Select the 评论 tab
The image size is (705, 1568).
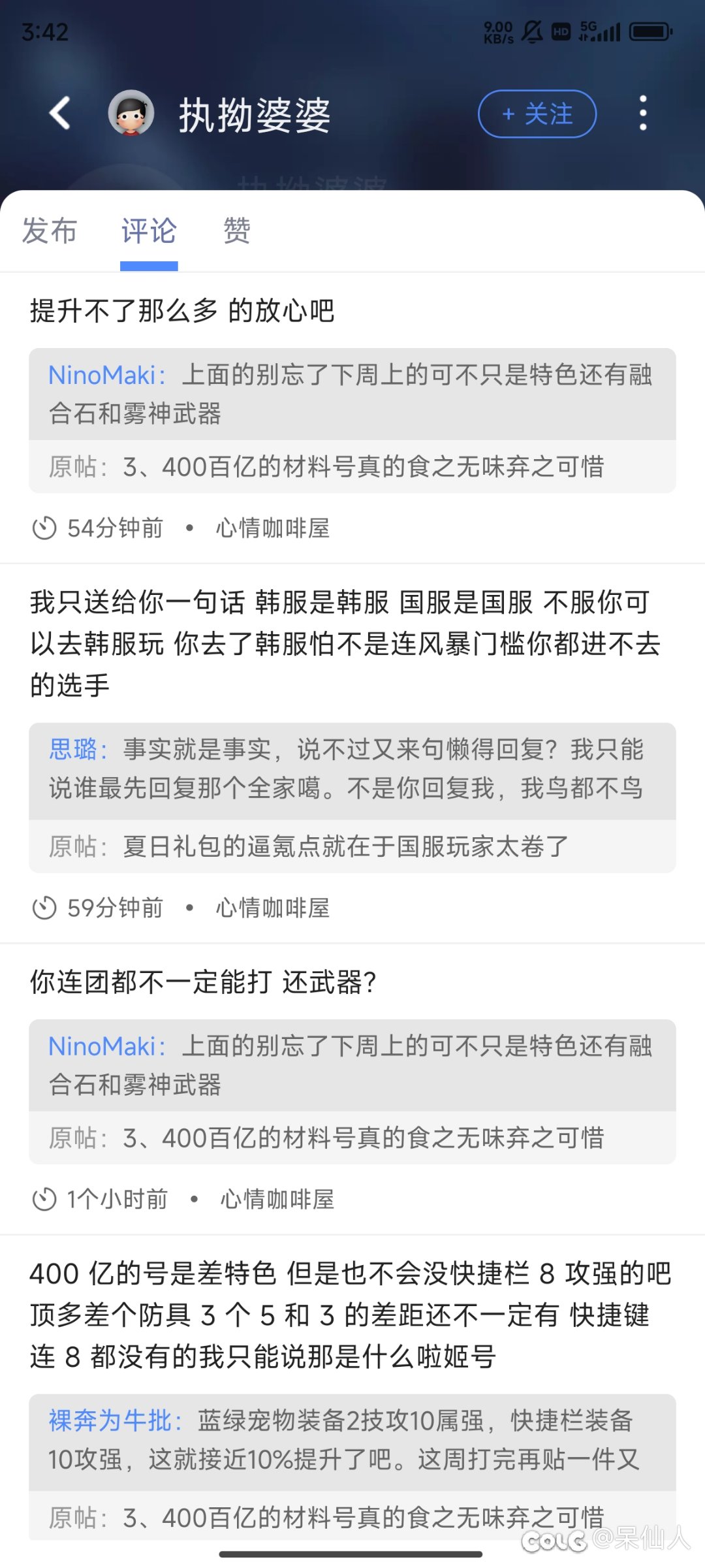tap(149, 231)
